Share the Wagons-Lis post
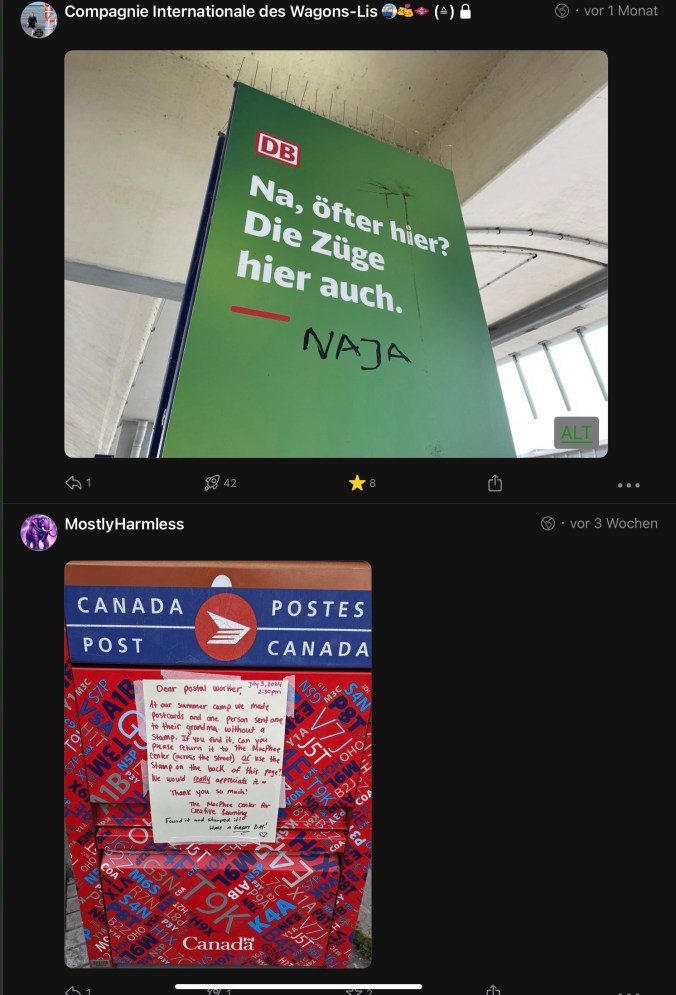Viewport: 676px width, 995px height. pyautogui.click(x=494, y=483)
